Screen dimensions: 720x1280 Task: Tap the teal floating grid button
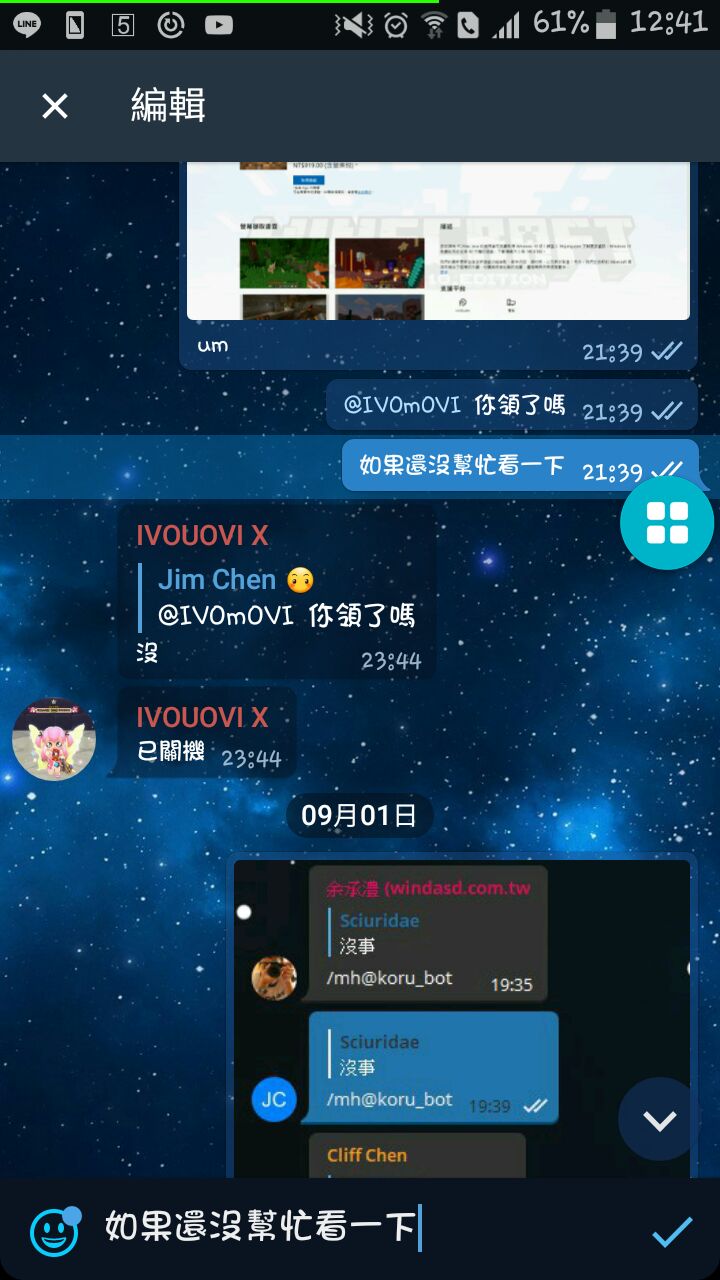(667, 522)
